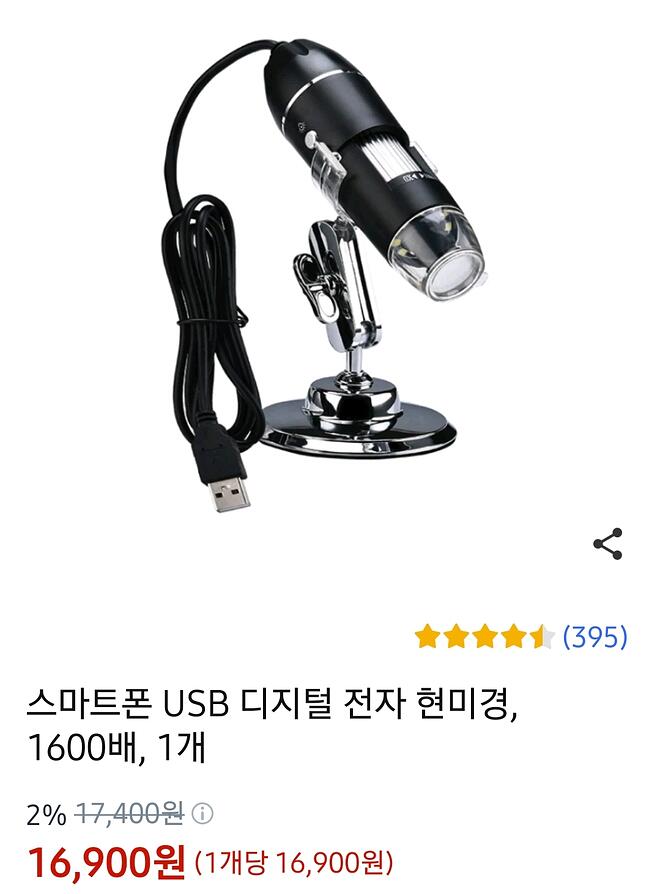Share this microscope product

[607, 544]
